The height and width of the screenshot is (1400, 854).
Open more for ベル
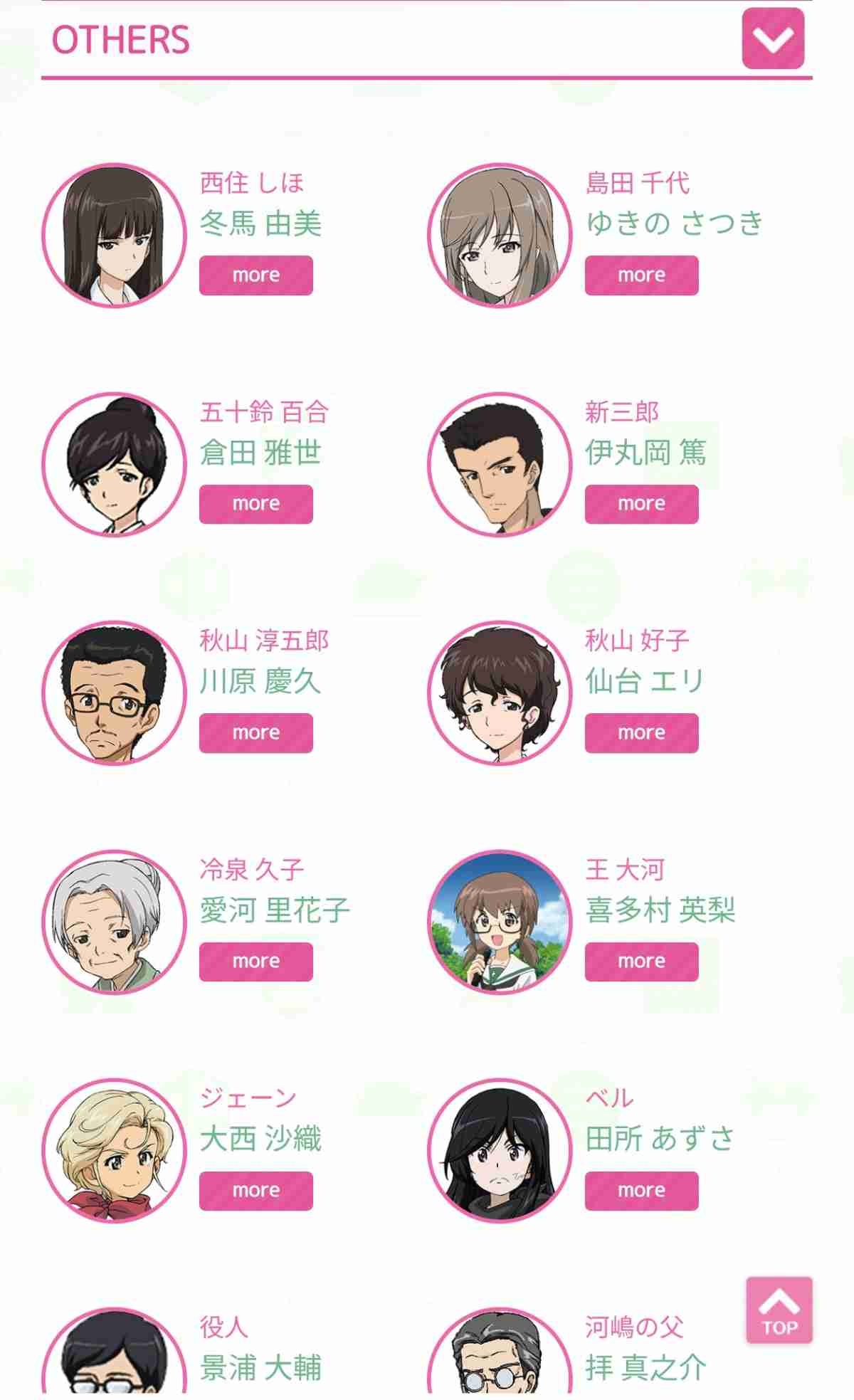pos(641,1190)
